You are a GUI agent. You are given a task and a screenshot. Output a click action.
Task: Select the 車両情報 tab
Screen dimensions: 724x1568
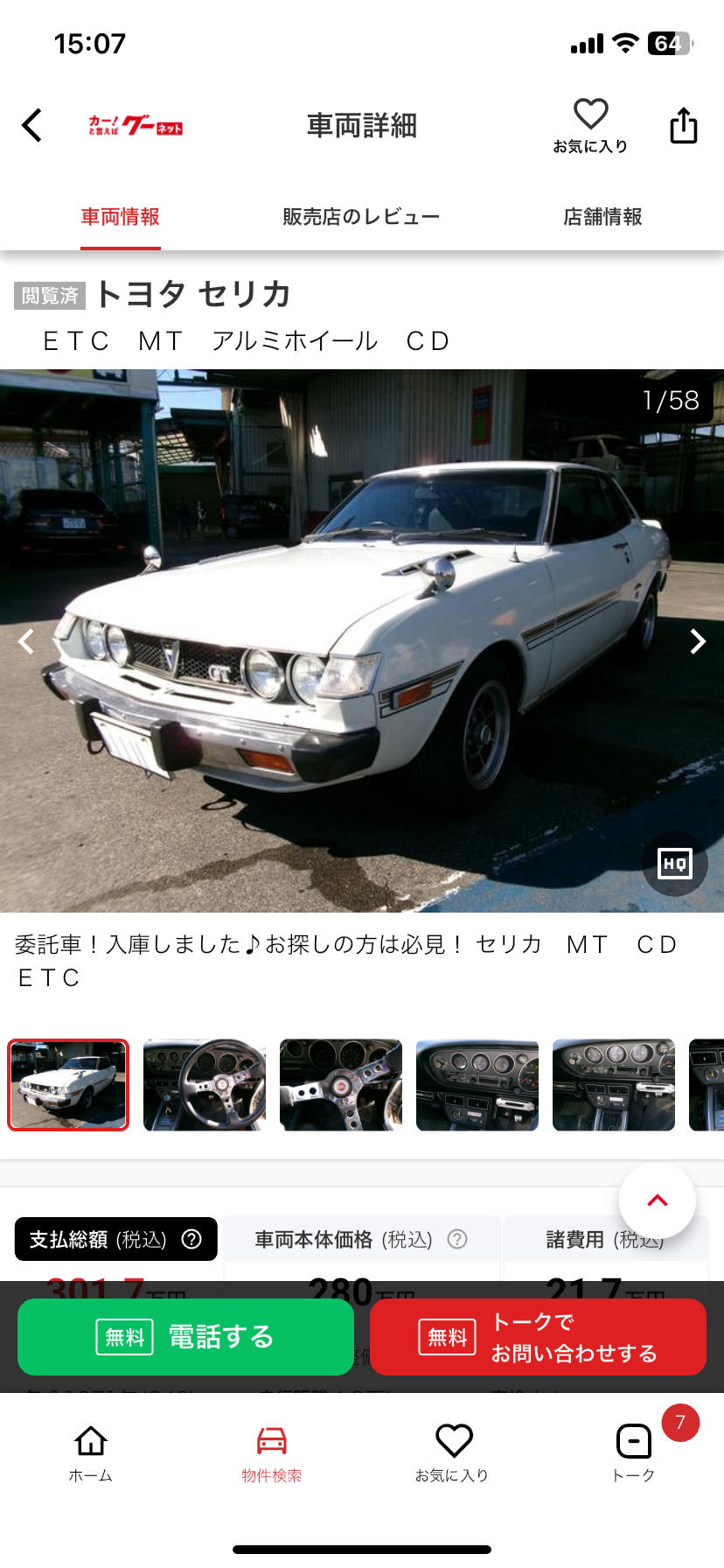[121, 217]
